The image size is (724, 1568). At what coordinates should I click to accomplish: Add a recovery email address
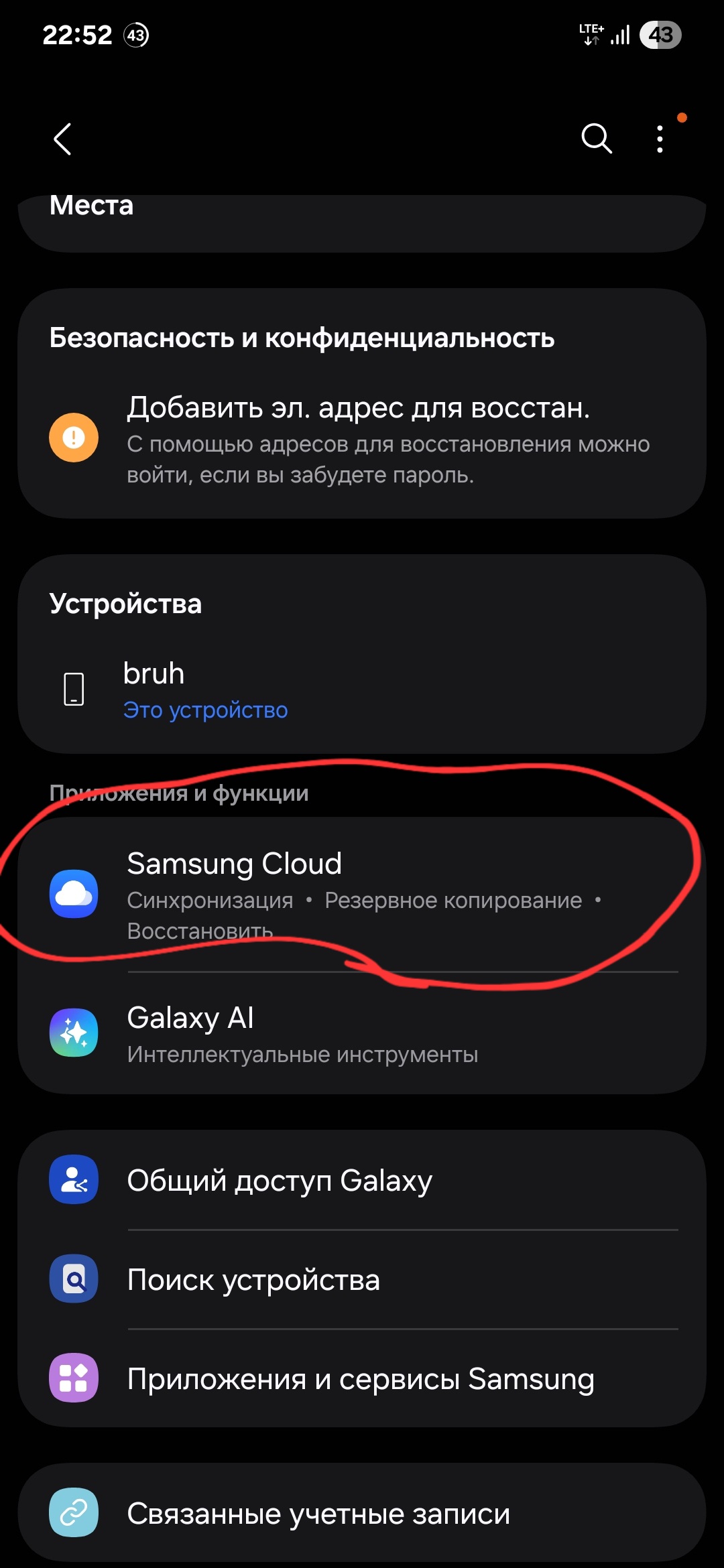[362, 439]
